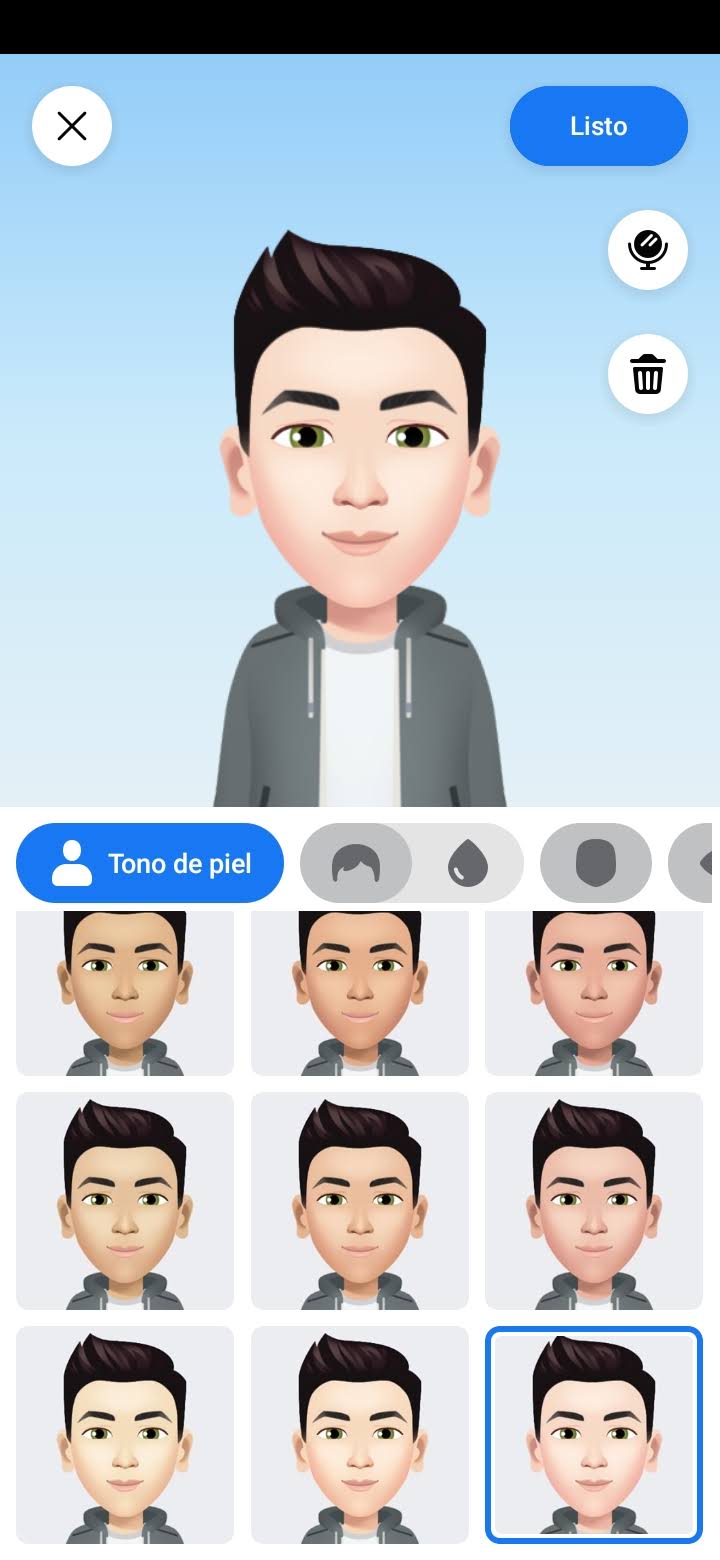Switch to the face shape tab

coord(596,863)
